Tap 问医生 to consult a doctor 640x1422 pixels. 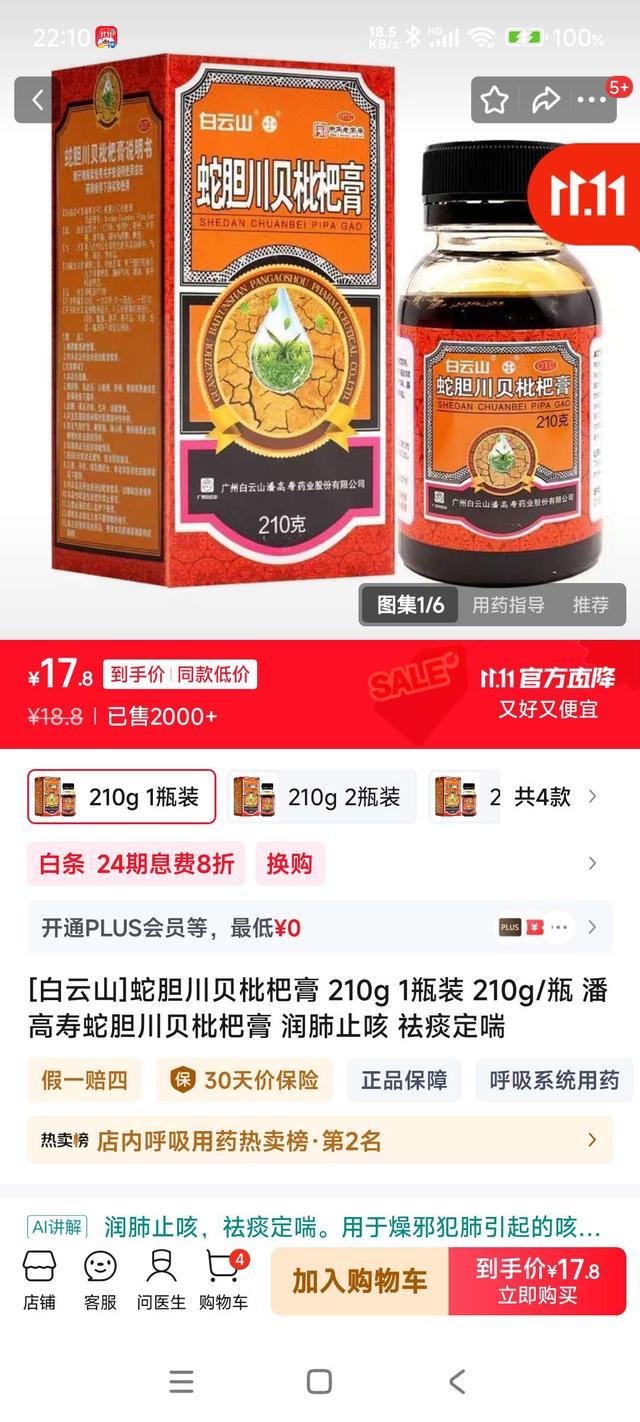coord(161,1280)
